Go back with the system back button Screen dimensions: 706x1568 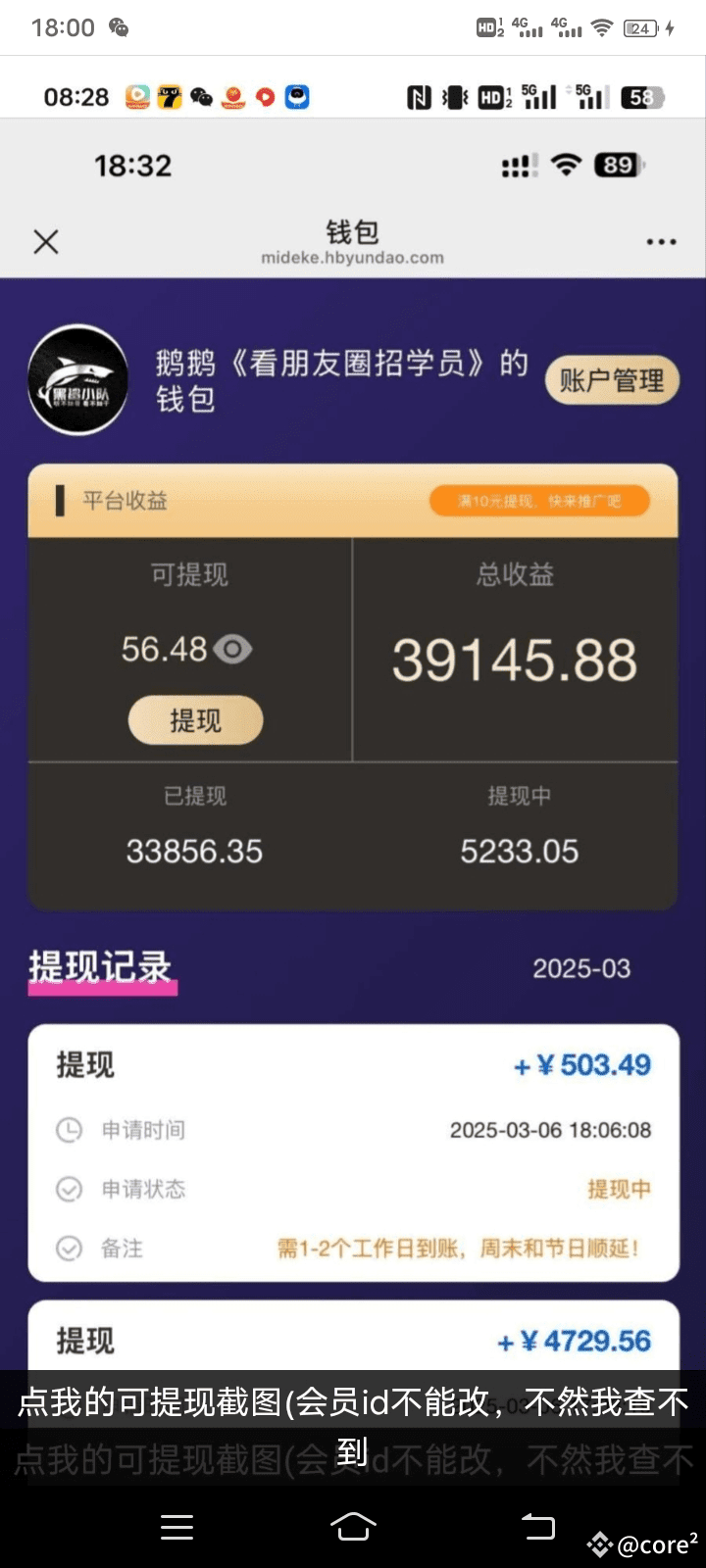[x=537, y=1526]
